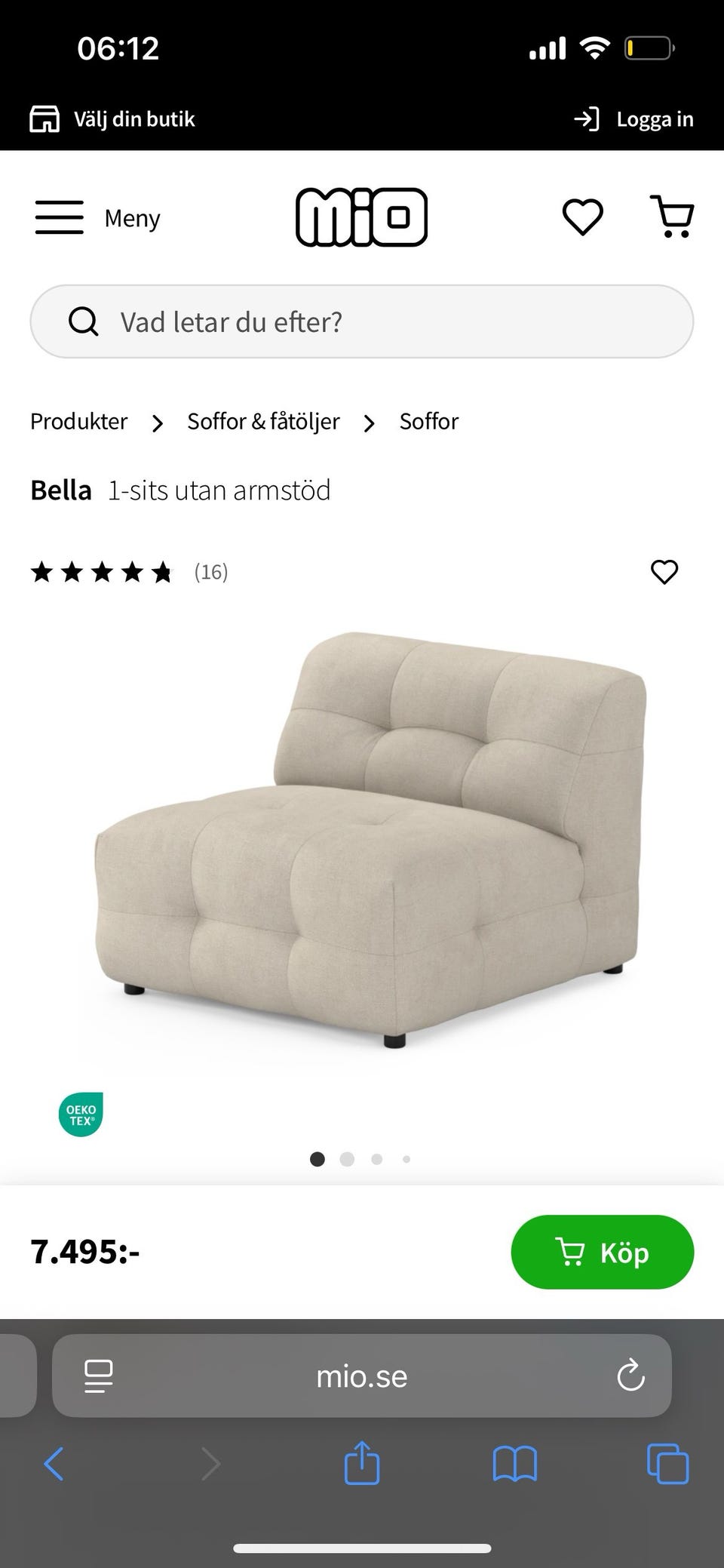Open Safari's share sheet
This screenshot has height=1568, width=724.
(362, 1464)
